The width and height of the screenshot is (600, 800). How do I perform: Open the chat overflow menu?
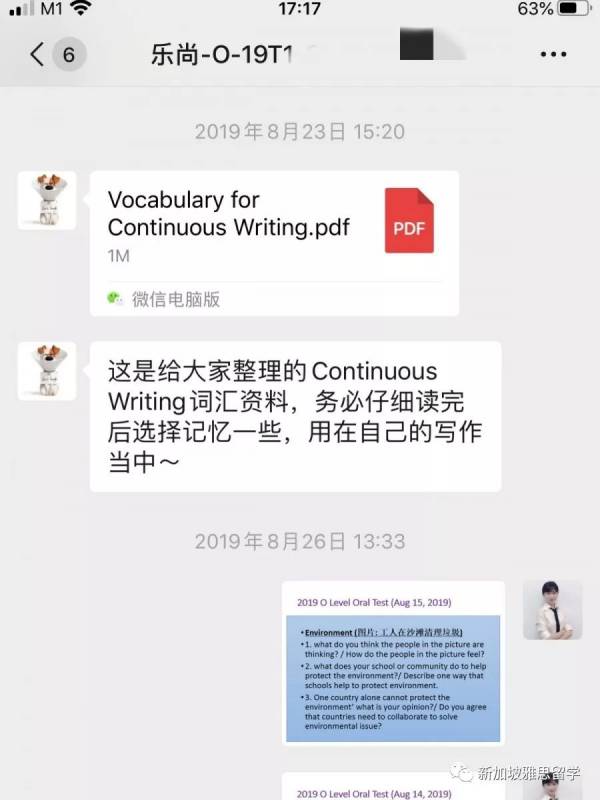tap(552, 55)
